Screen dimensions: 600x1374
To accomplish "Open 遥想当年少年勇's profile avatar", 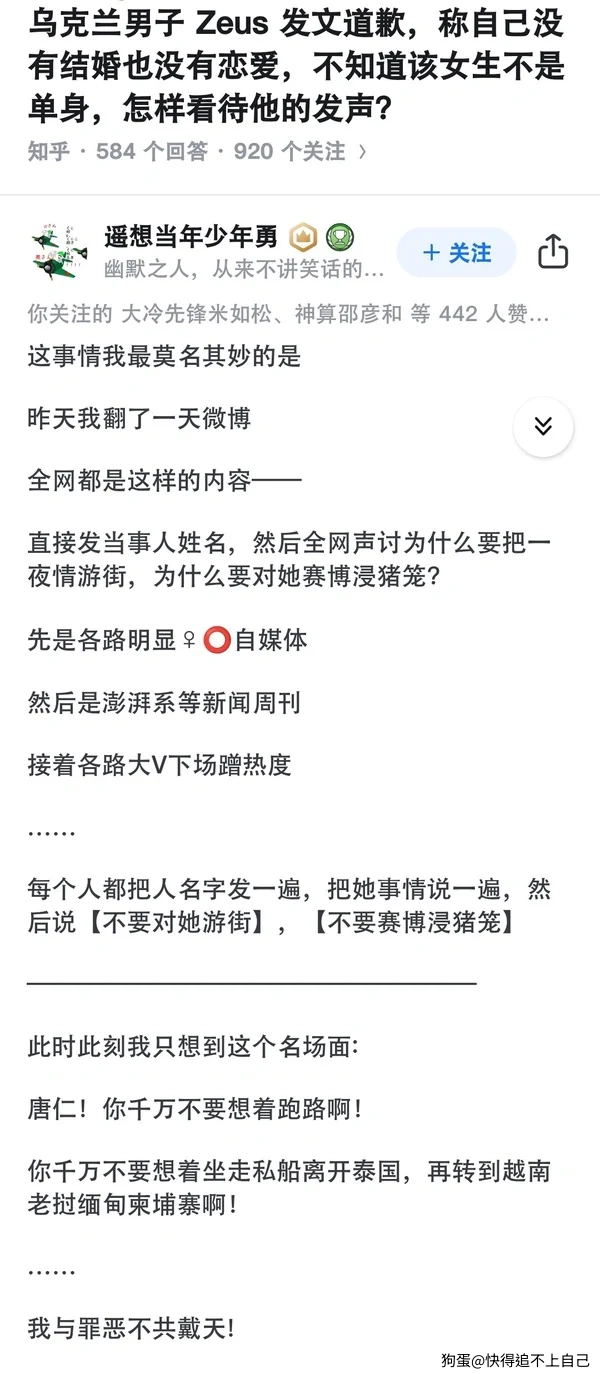I will pyautogui.click(x=58, y=252).
